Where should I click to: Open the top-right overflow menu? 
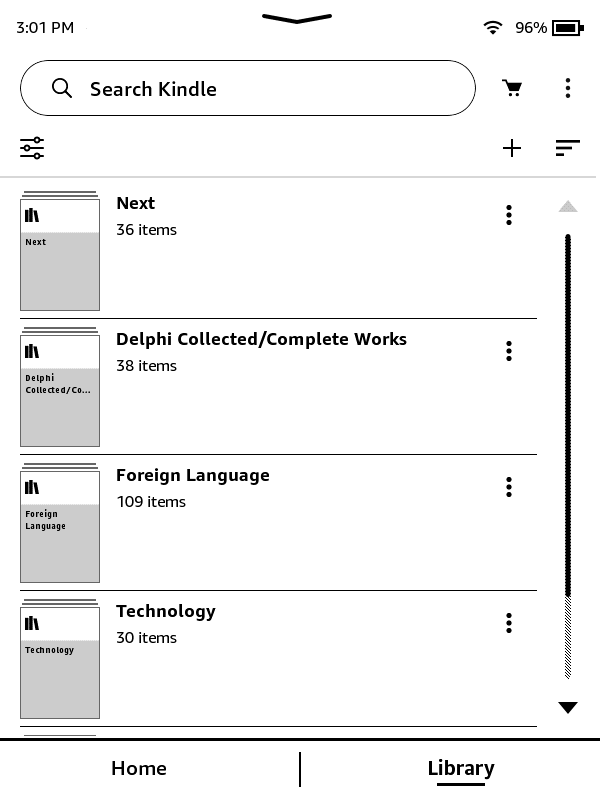click(x=568, y=88)
